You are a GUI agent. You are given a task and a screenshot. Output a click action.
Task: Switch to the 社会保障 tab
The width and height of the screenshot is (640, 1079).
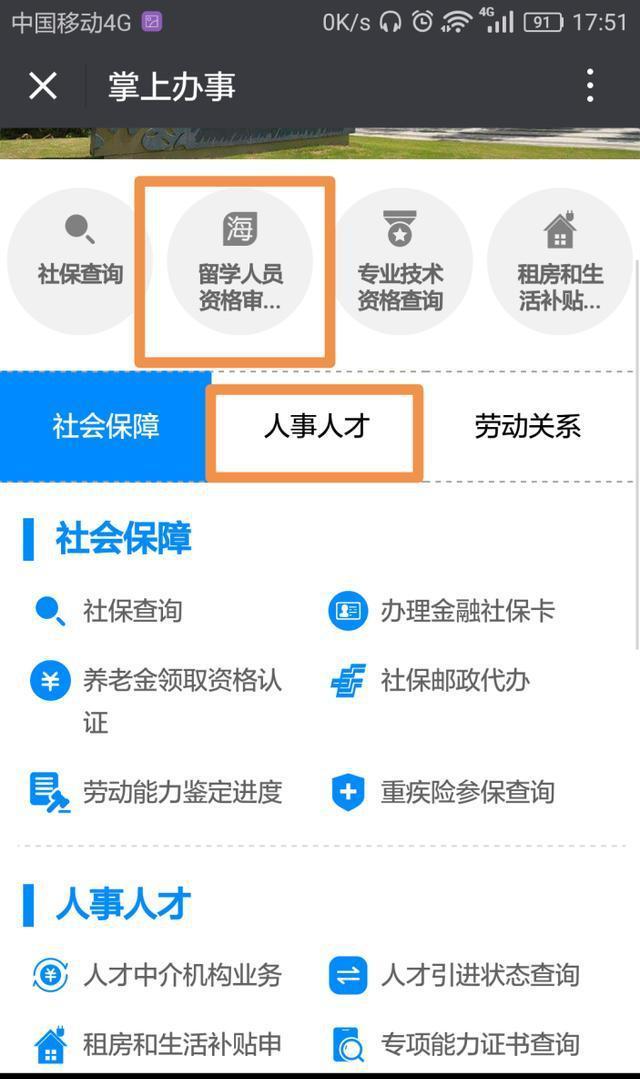click(105, 427)
